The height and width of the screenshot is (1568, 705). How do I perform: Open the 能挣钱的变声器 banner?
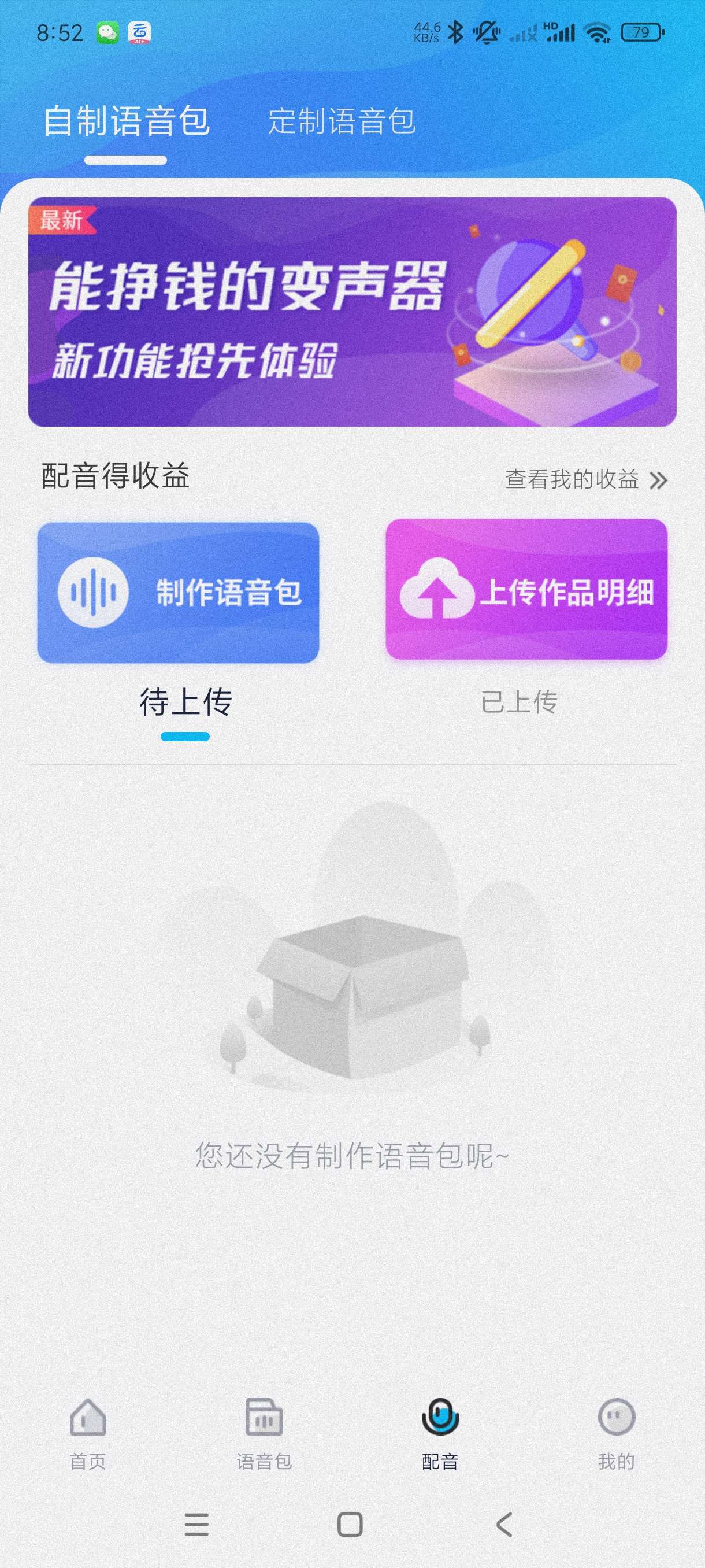click(x=352, y=312)
